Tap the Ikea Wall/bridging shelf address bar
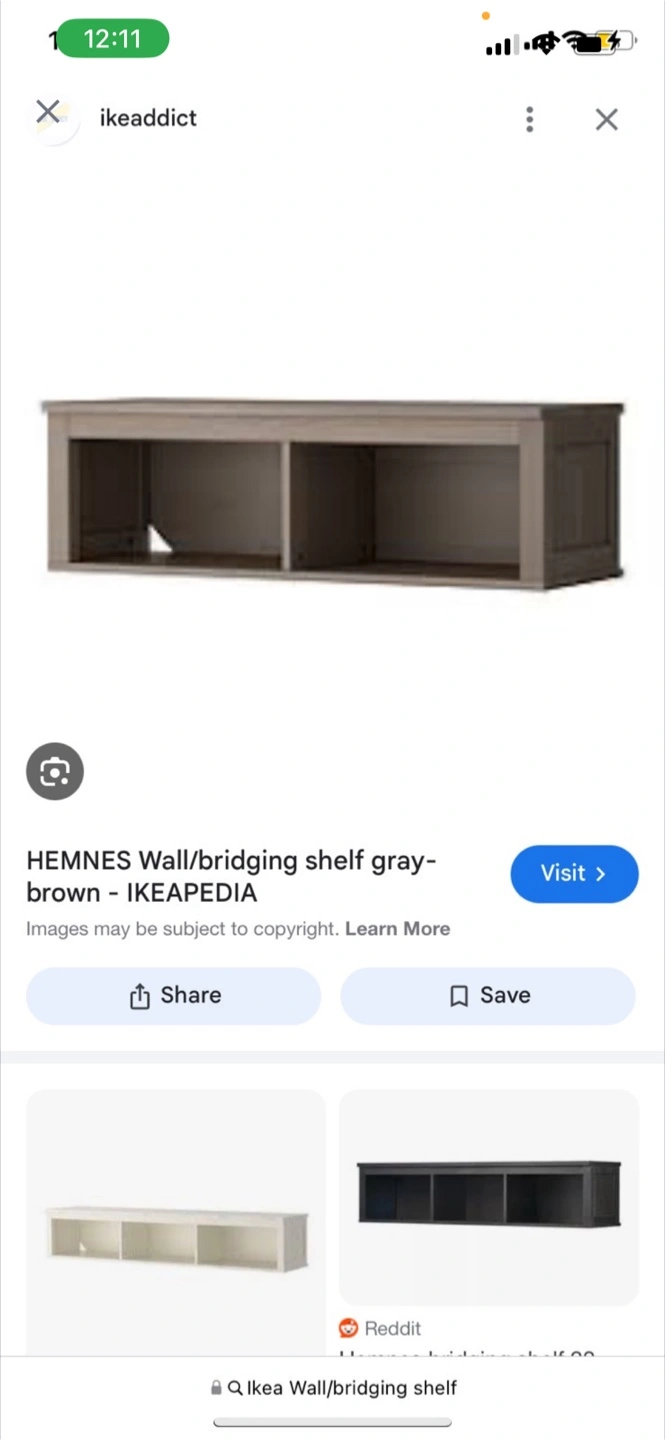 pyautogui.click(x=333, y=1388)
